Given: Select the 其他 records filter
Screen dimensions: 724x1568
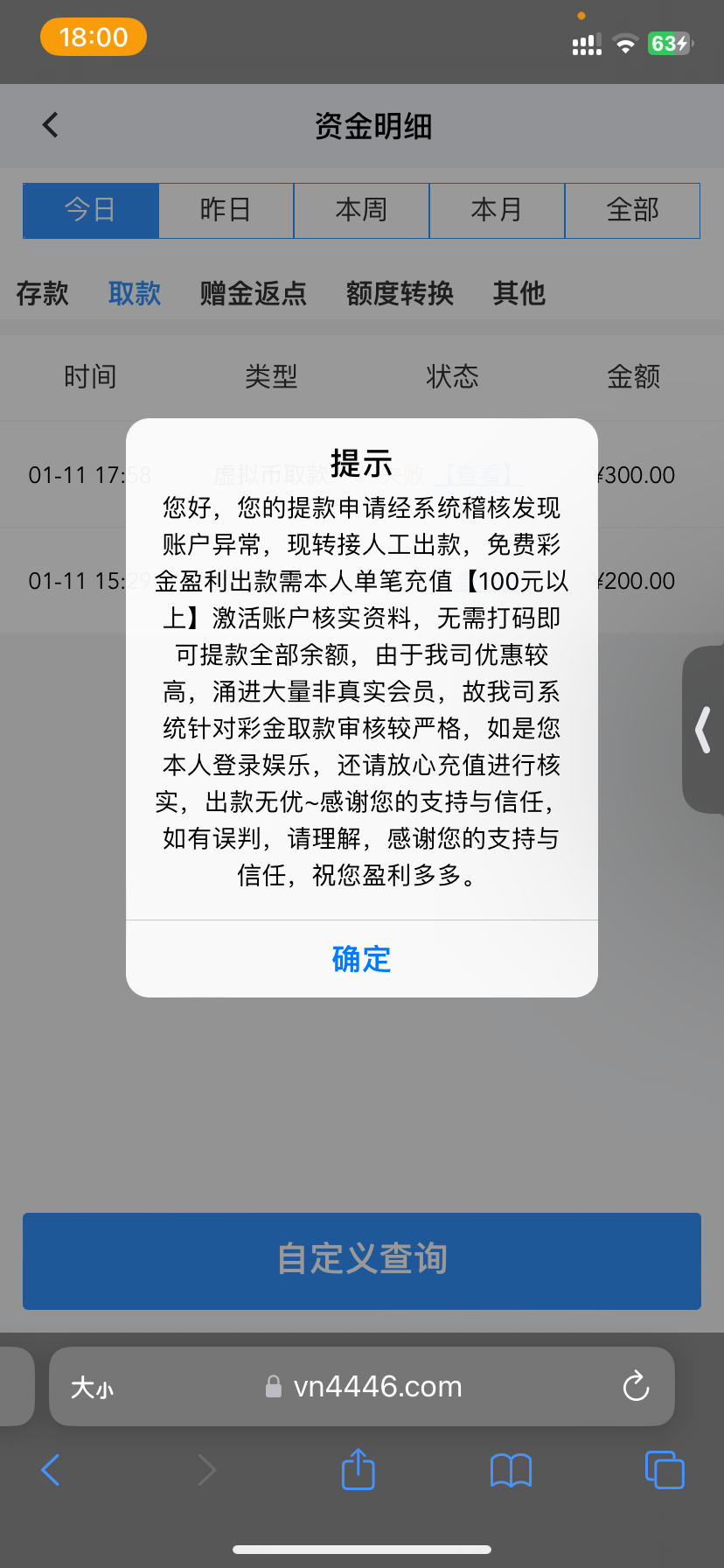Looking at the screenshot, I should (519, 294).
